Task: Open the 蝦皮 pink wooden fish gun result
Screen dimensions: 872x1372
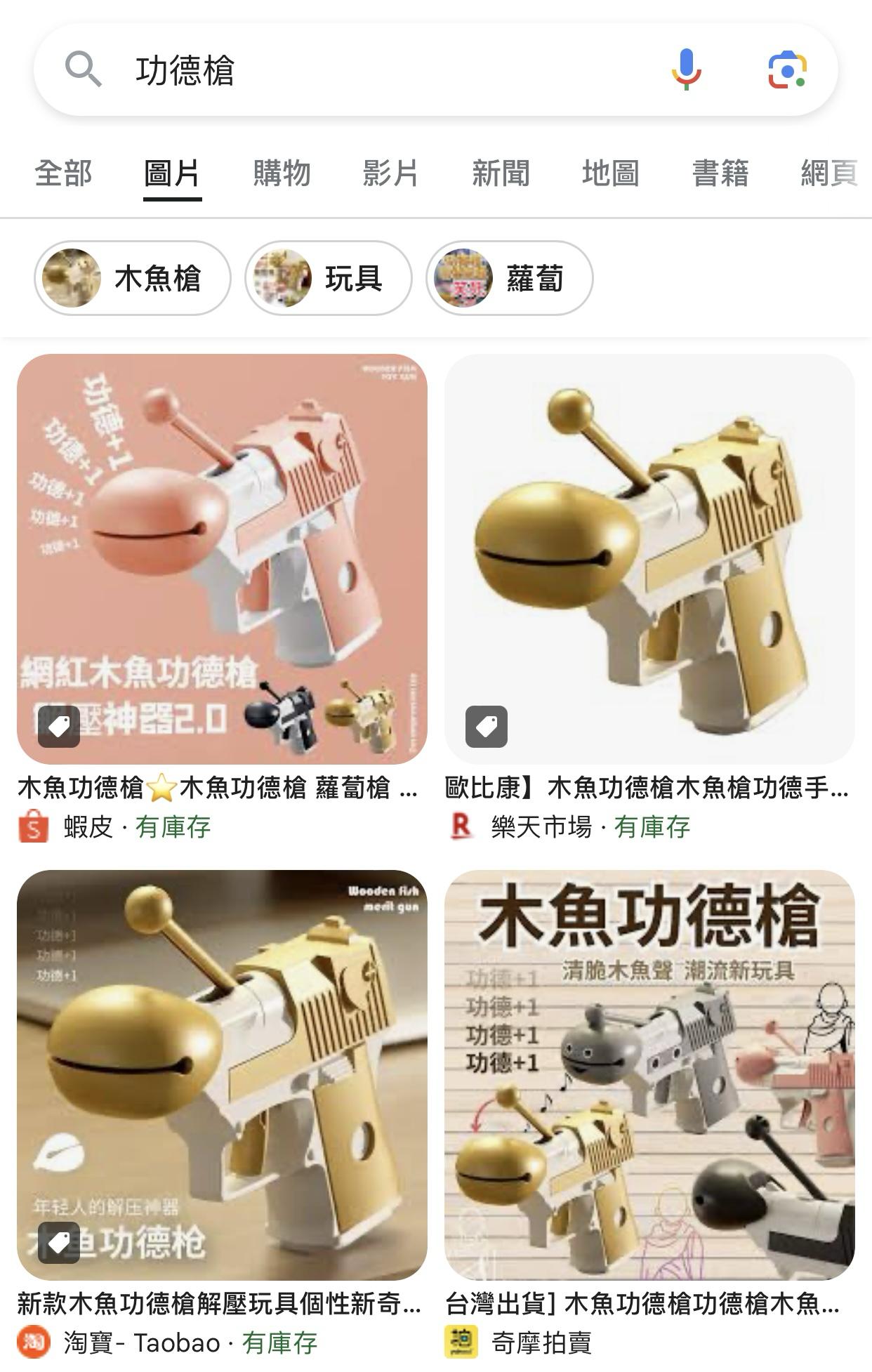Action: click(x=222, y=559)
